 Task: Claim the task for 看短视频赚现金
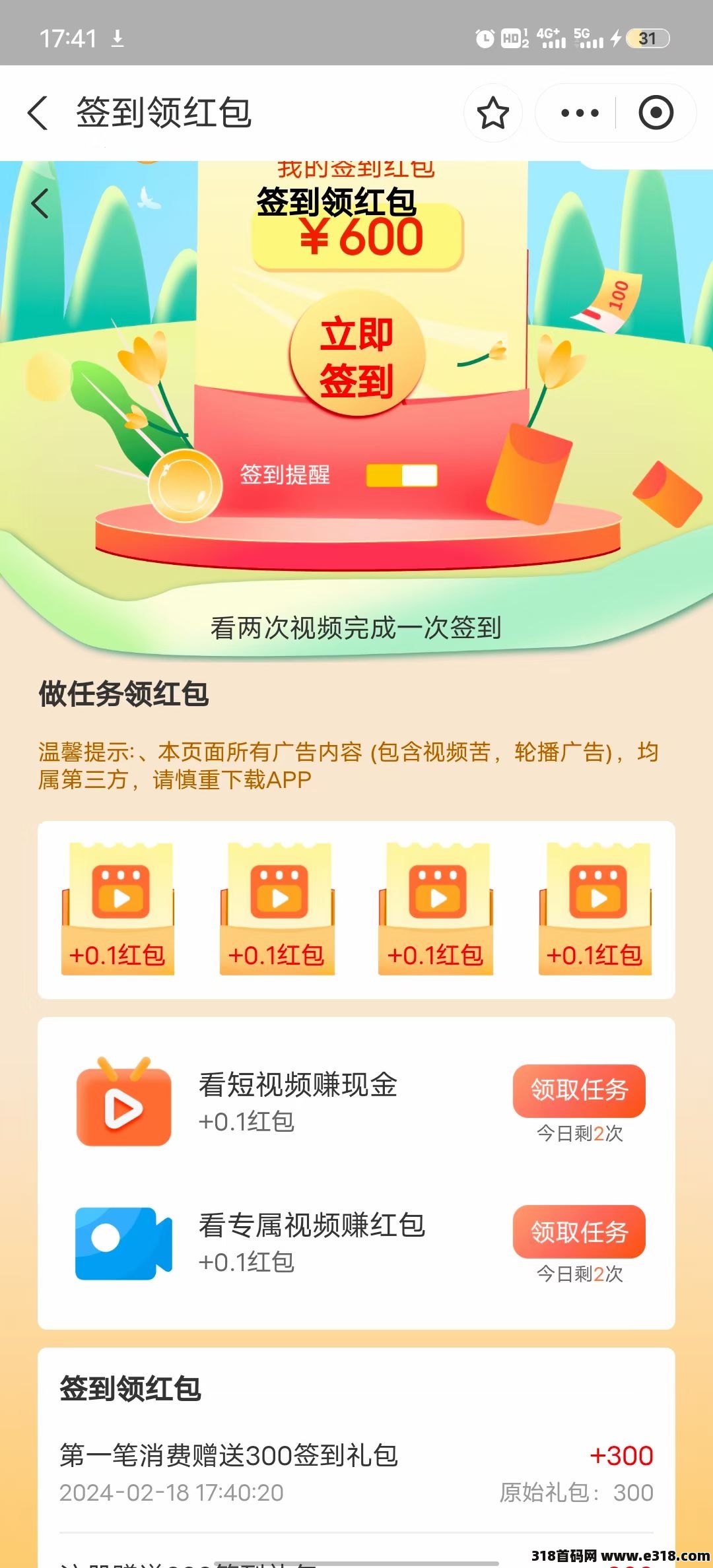click(x=579, y=1090)
